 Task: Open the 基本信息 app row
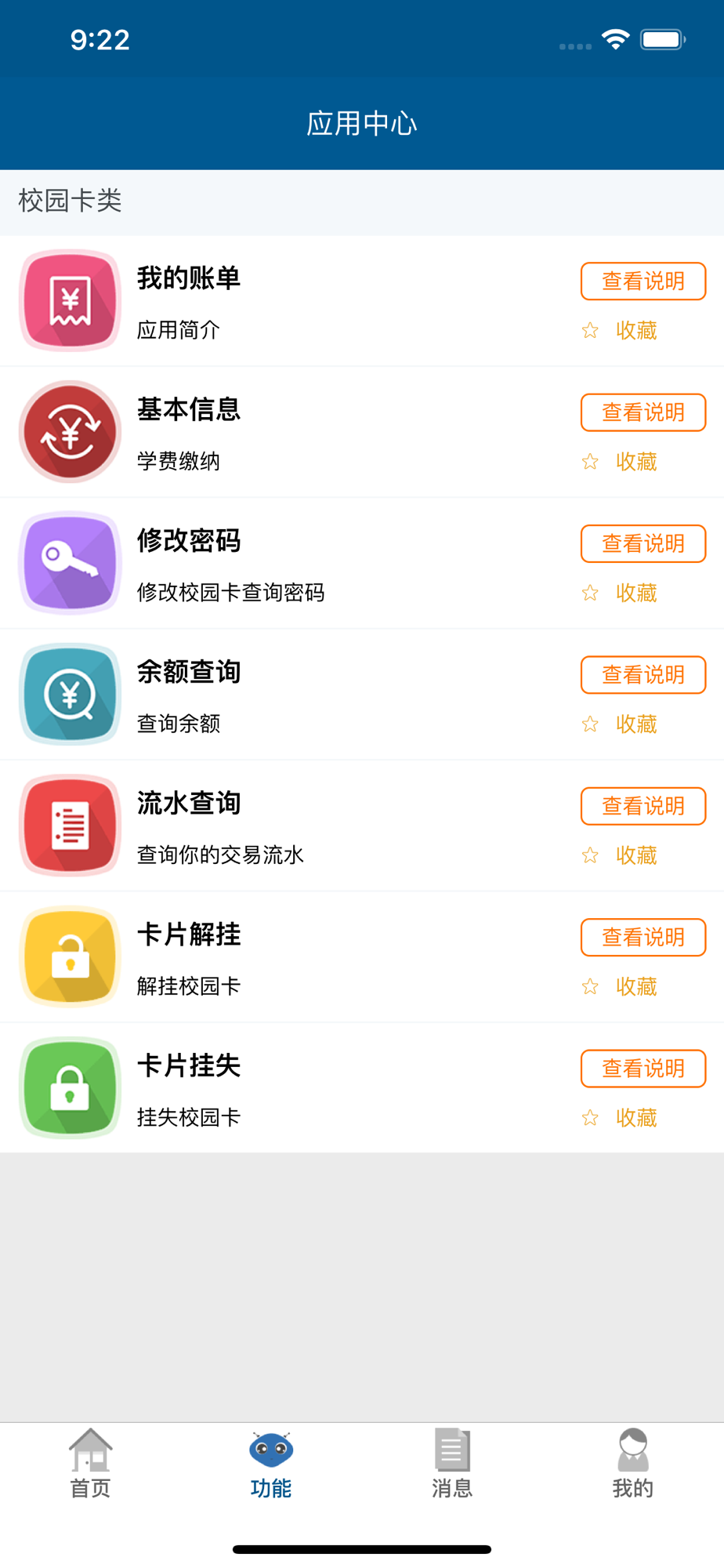(x=362, y=432)
